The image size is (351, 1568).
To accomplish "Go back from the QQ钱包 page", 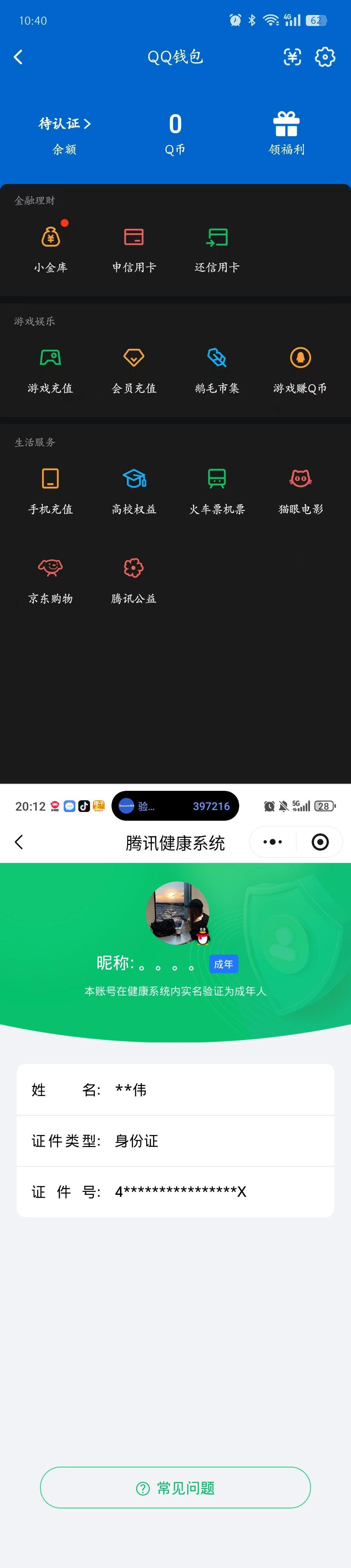I will tap(18, 57).
